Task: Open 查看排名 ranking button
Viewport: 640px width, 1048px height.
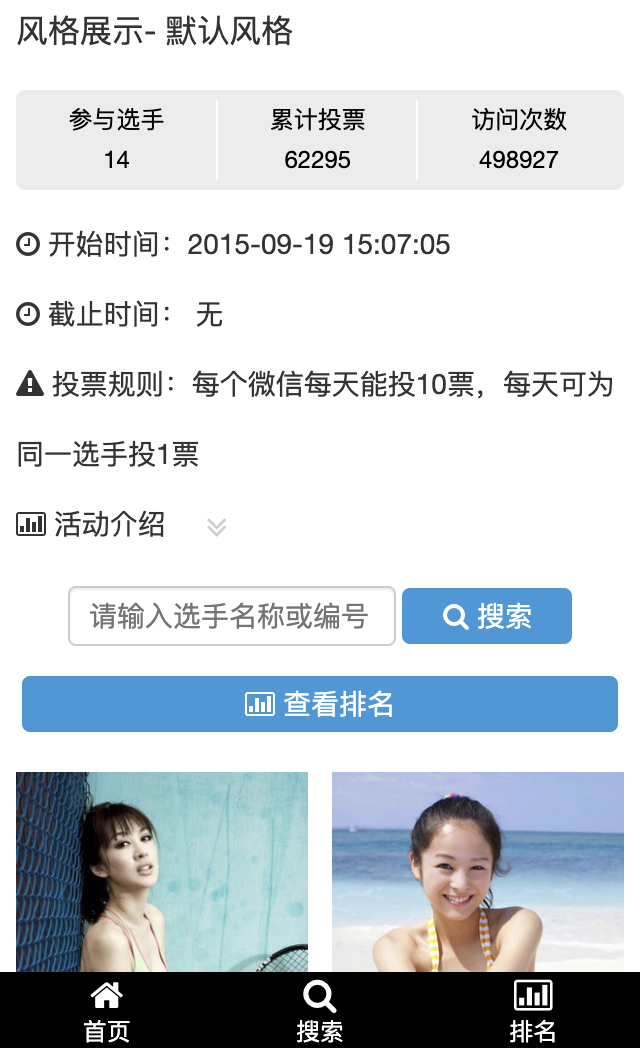Action: coord(320,704)
